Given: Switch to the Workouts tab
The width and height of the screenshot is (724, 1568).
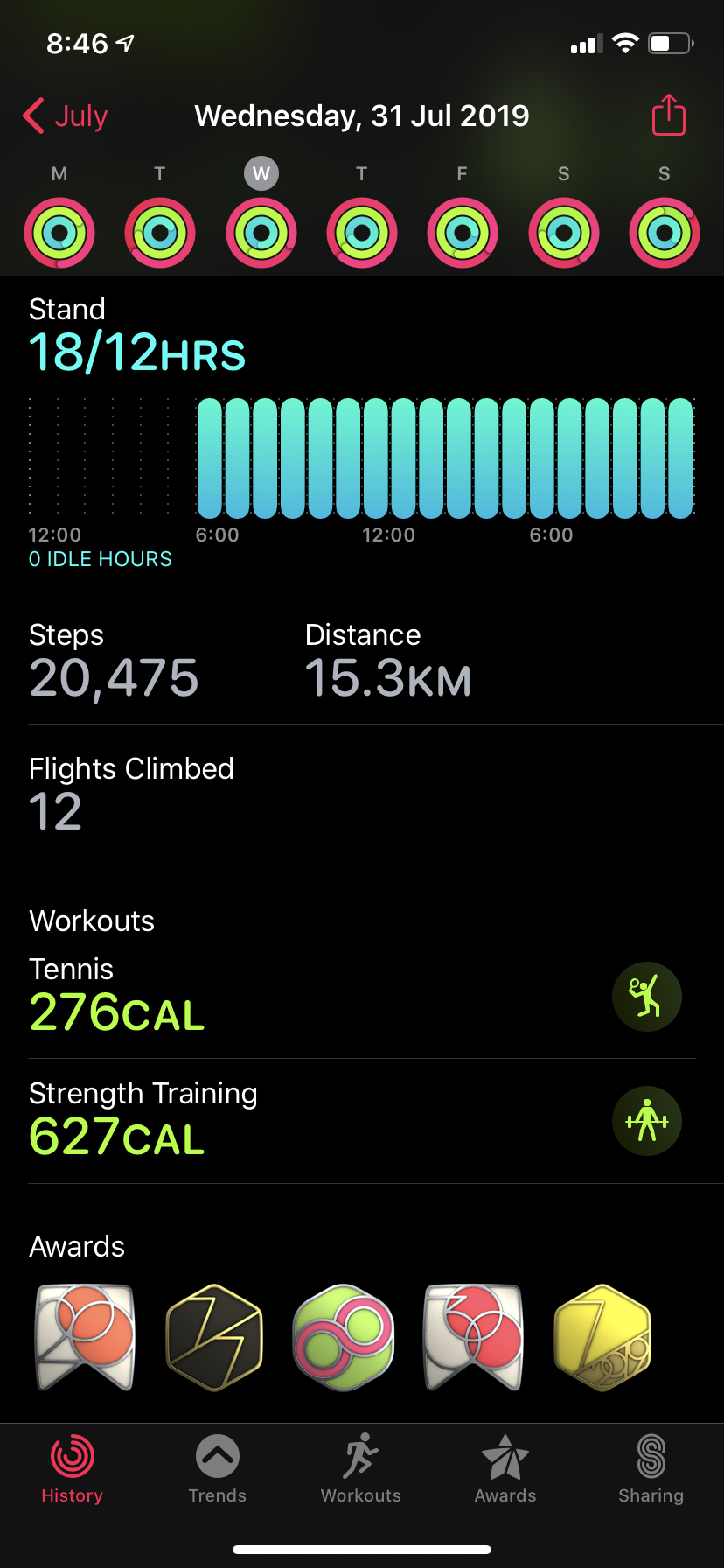Looking at the screenshot, I should pos(361,1469).
